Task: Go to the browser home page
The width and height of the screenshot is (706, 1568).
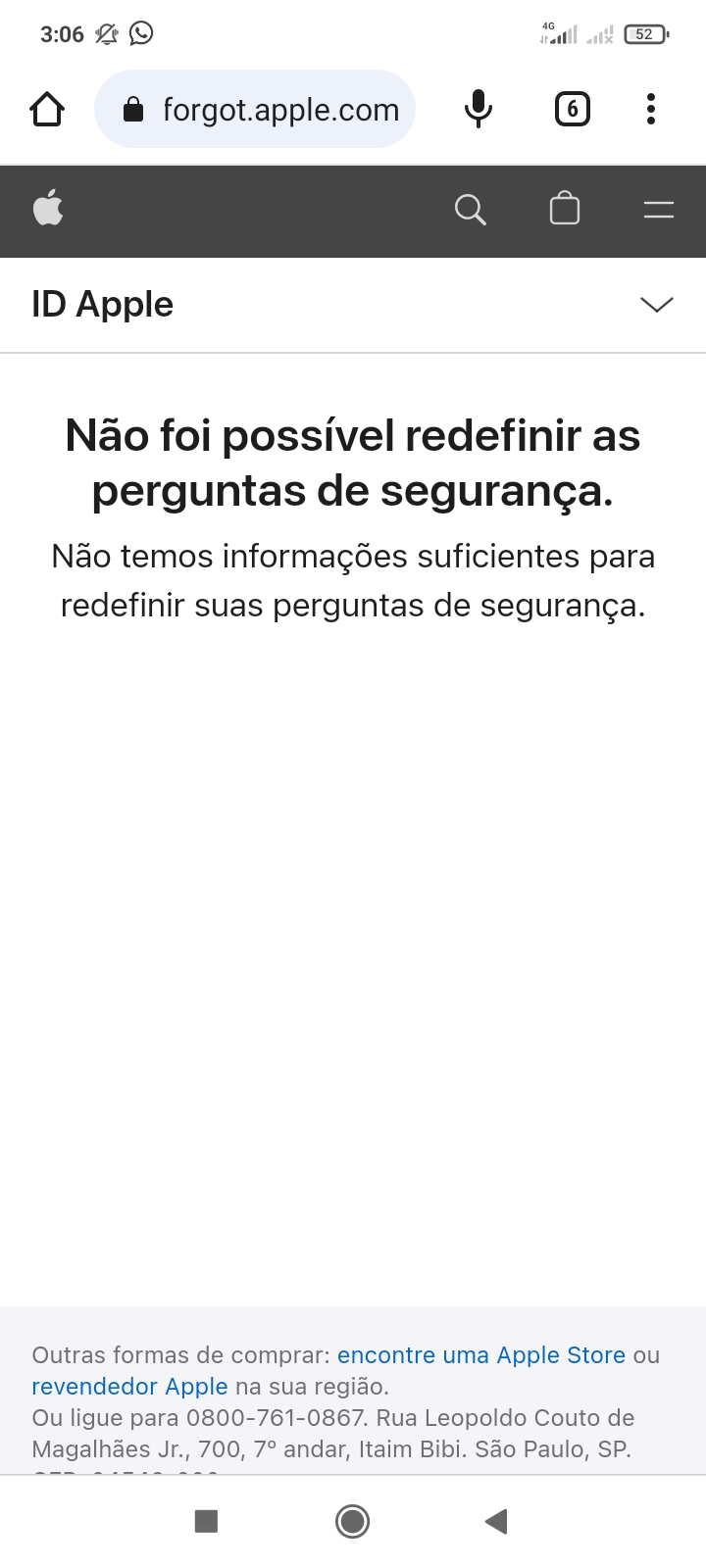Action: [47, 109]
